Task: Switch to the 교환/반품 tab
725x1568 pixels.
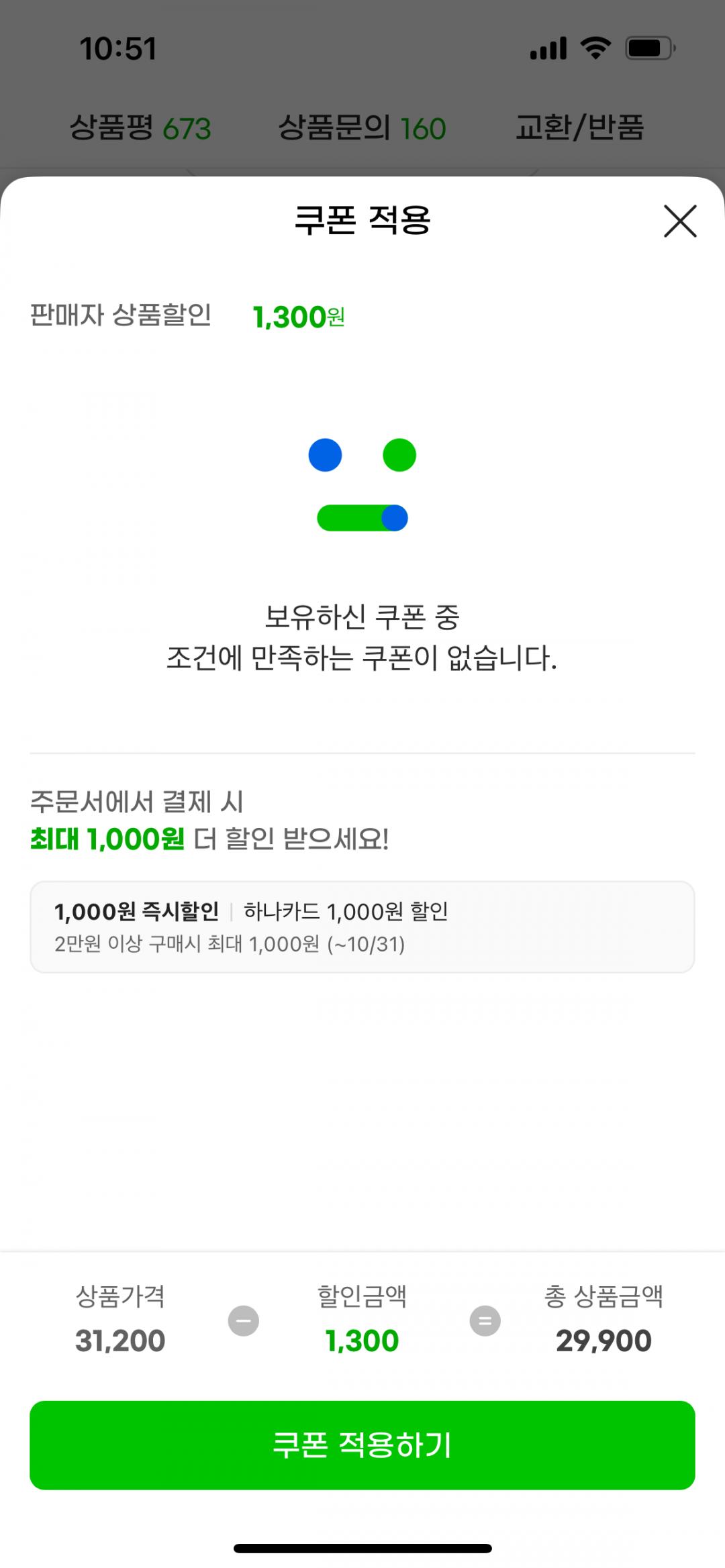Action: point(579,127)
